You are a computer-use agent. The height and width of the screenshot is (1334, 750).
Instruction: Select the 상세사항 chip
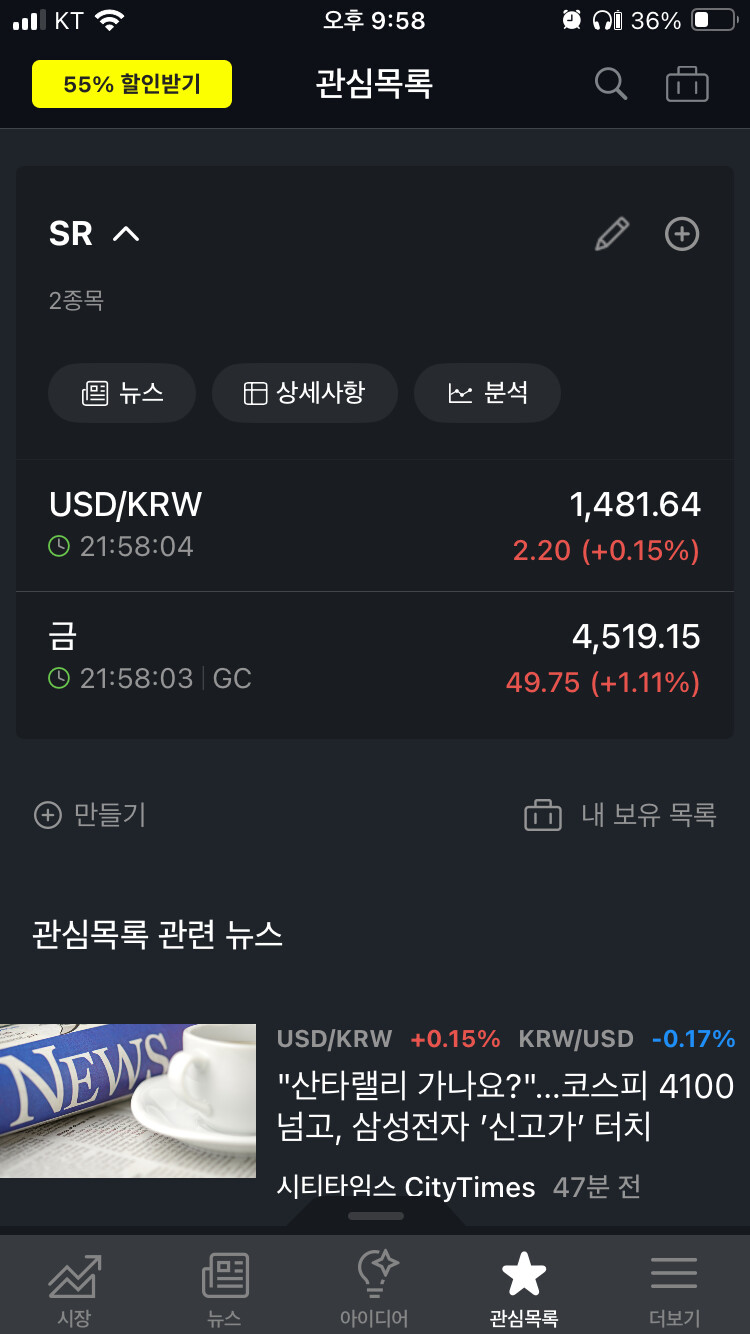(305, 393)
